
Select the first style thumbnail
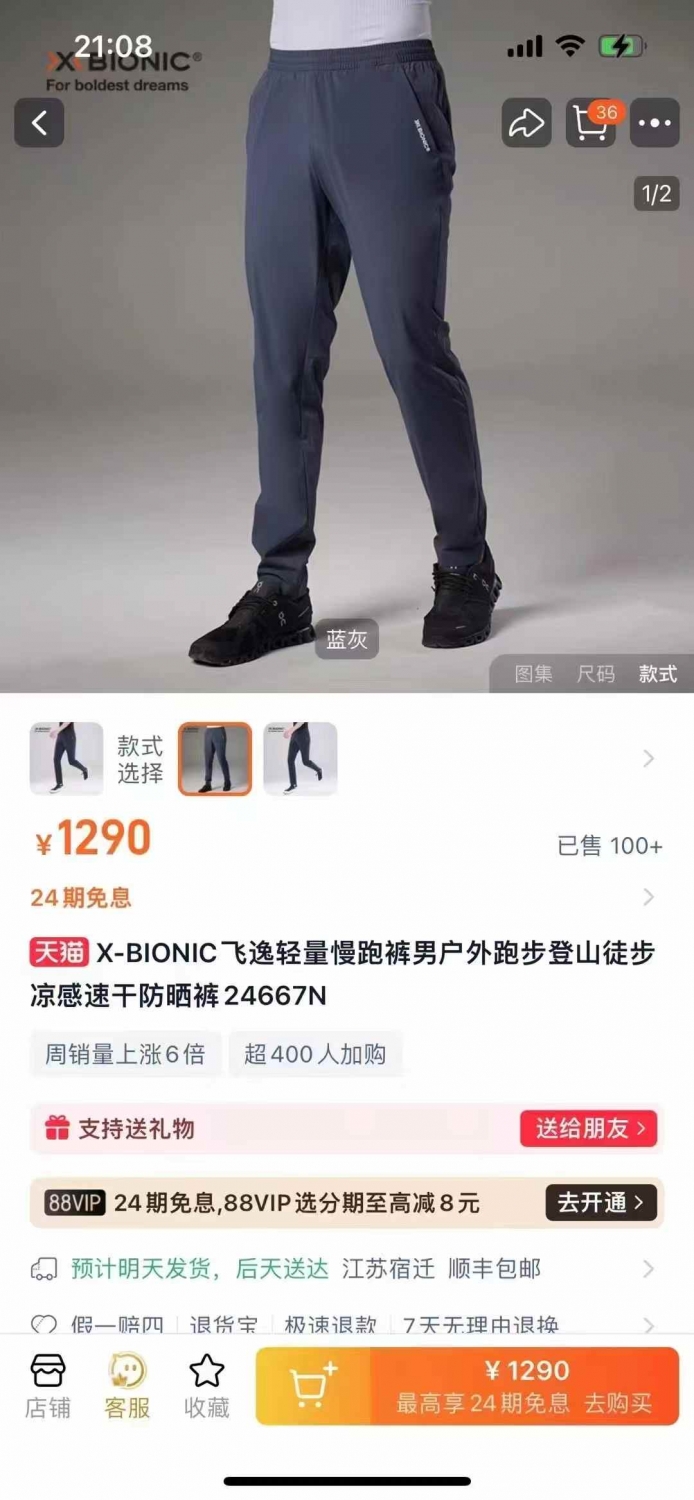(66, 758)
